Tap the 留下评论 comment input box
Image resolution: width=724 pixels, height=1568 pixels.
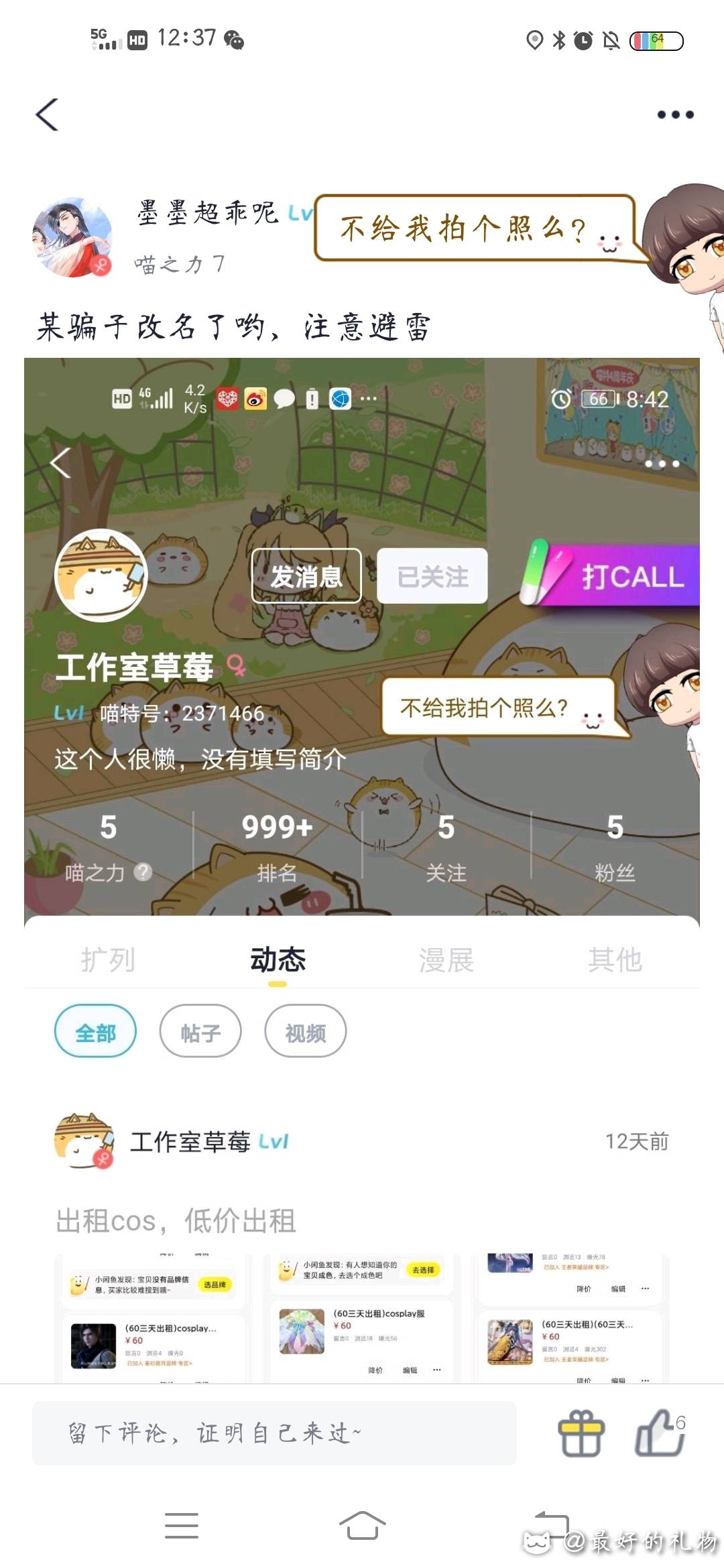[274, 1433]
